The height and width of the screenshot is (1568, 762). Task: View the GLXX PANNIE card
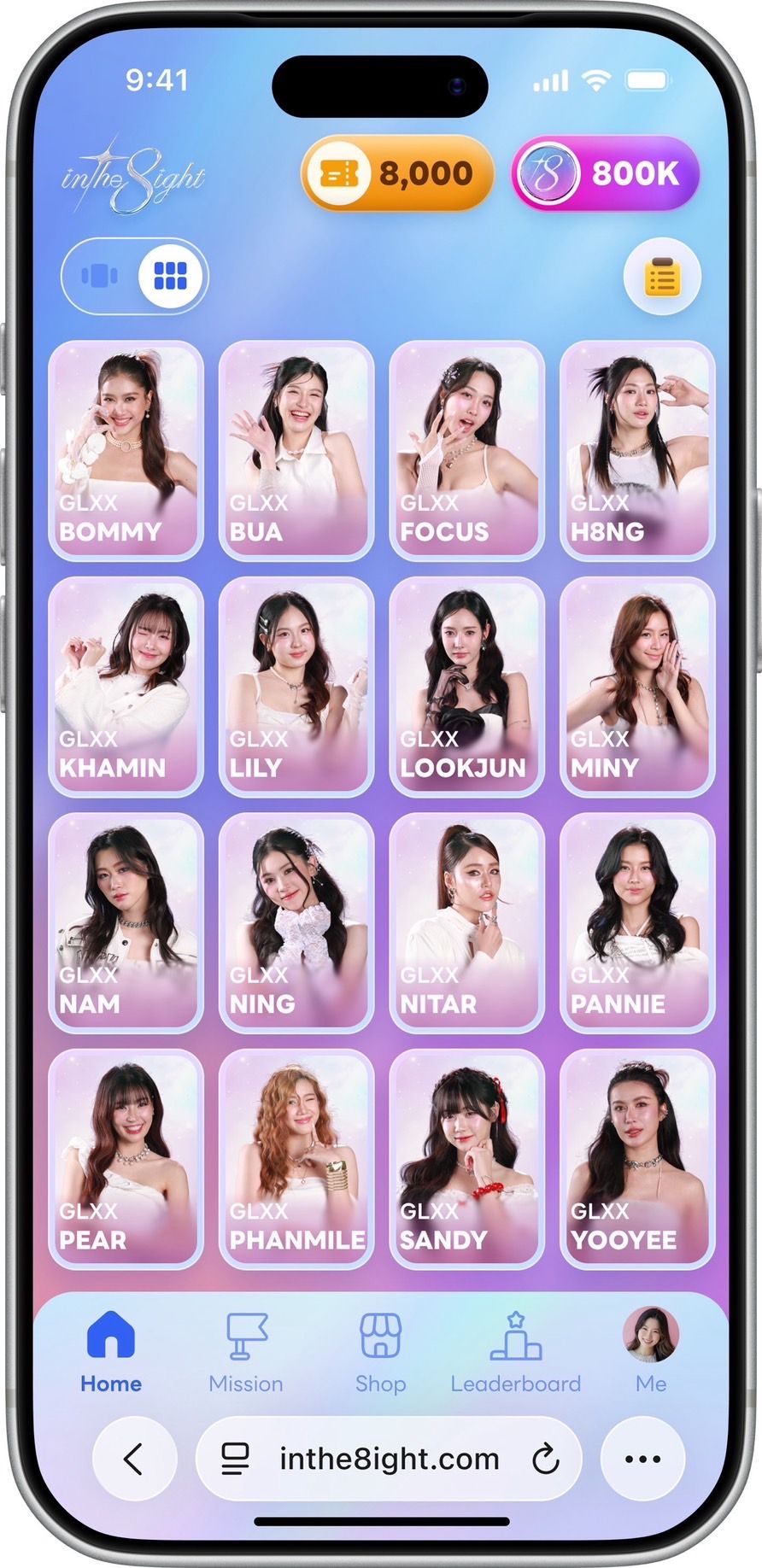pos(636,922)
